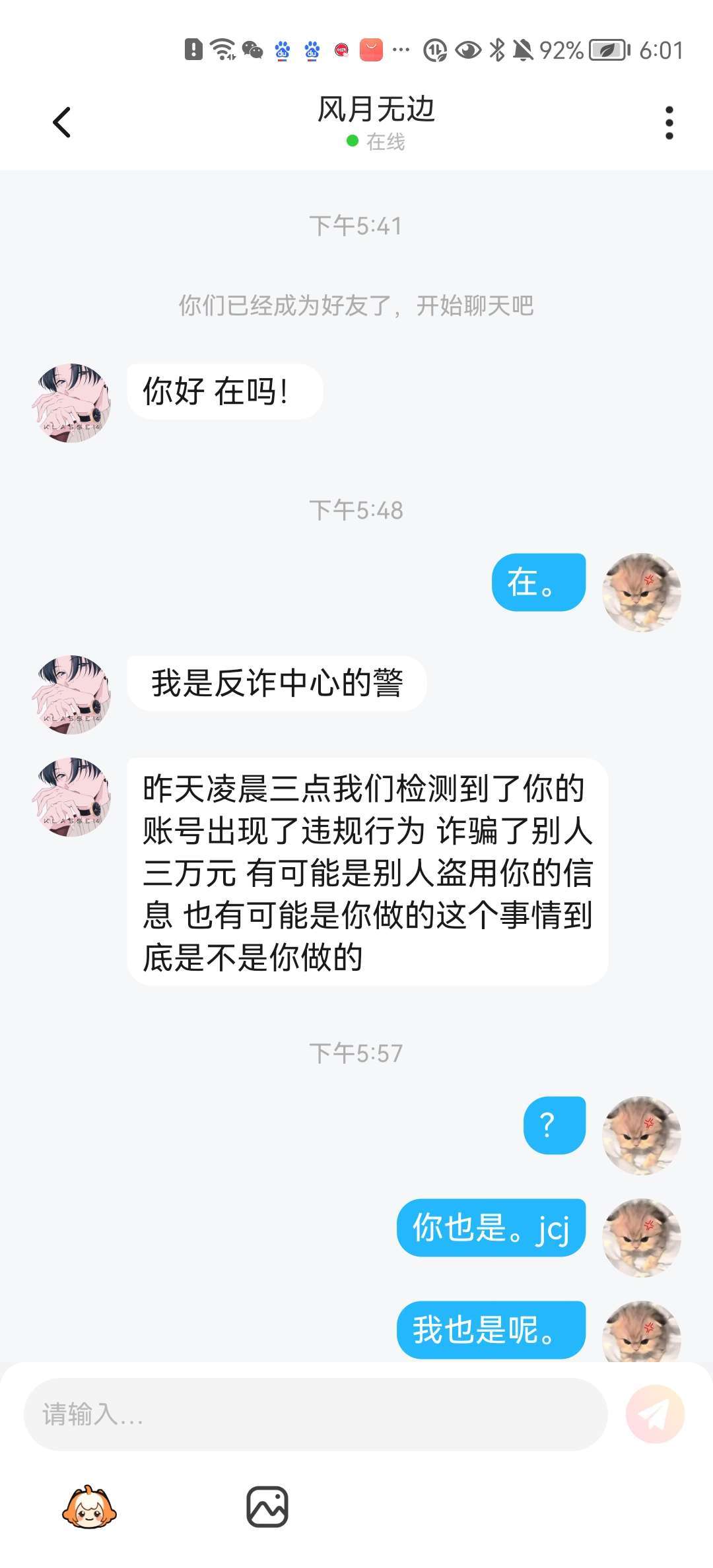Open my cat avatar beside 在。

(x=641, y=592)
